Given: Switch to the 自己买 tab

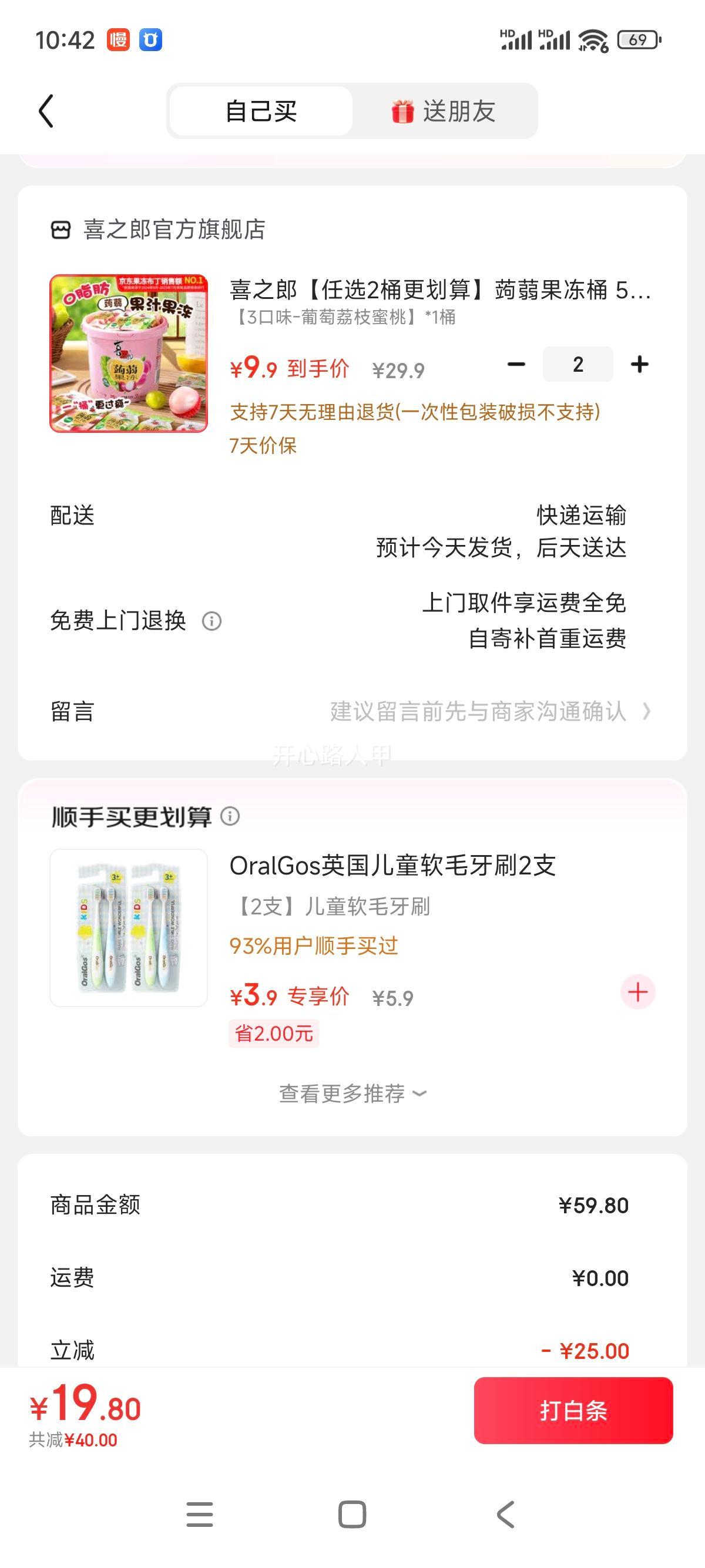Looking at the screenshot, I should point(261,112).
